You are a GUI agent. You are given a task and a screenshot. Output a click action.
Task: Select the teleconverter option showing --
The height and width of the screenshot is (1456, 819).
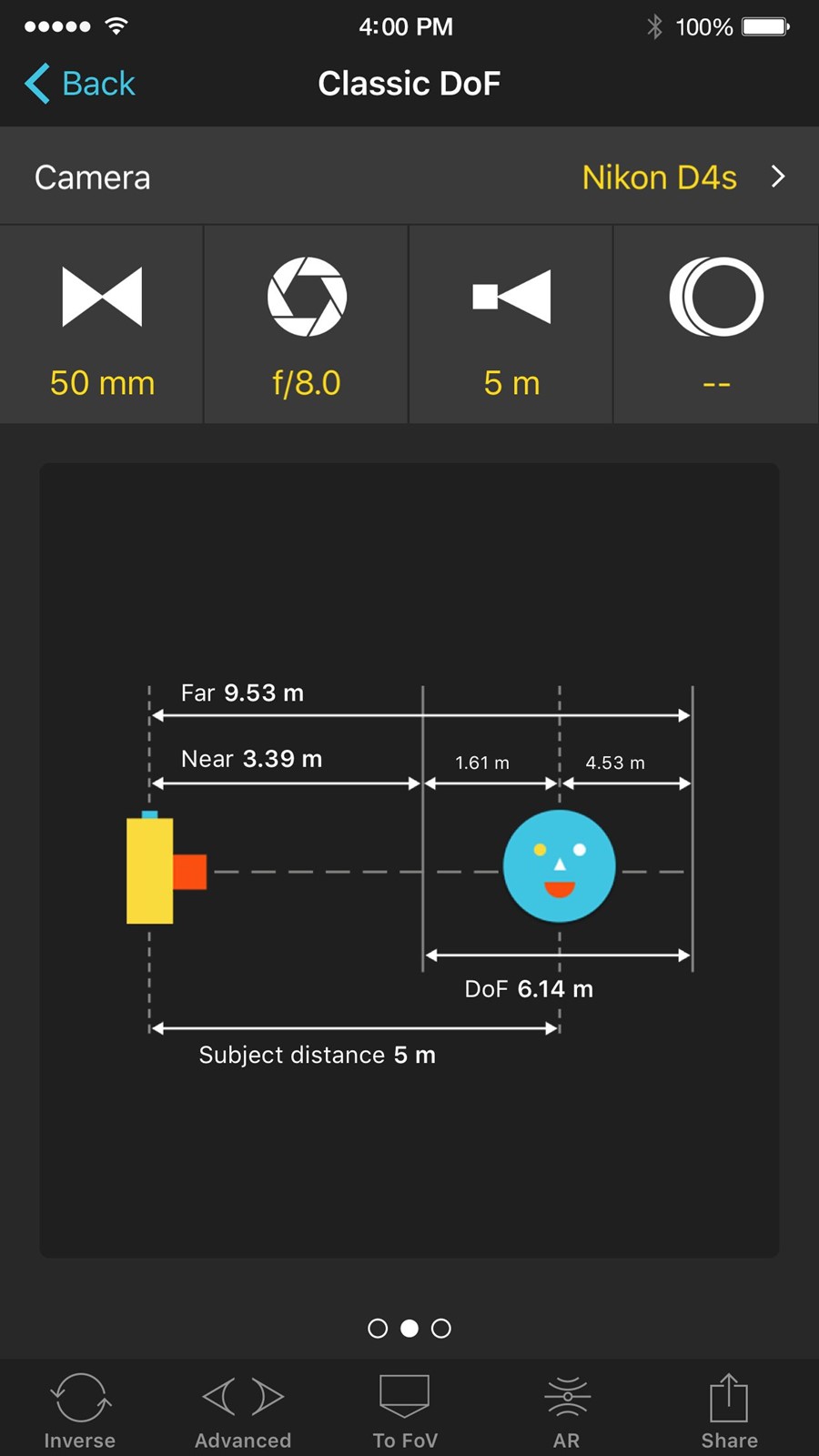pos(717,325)
